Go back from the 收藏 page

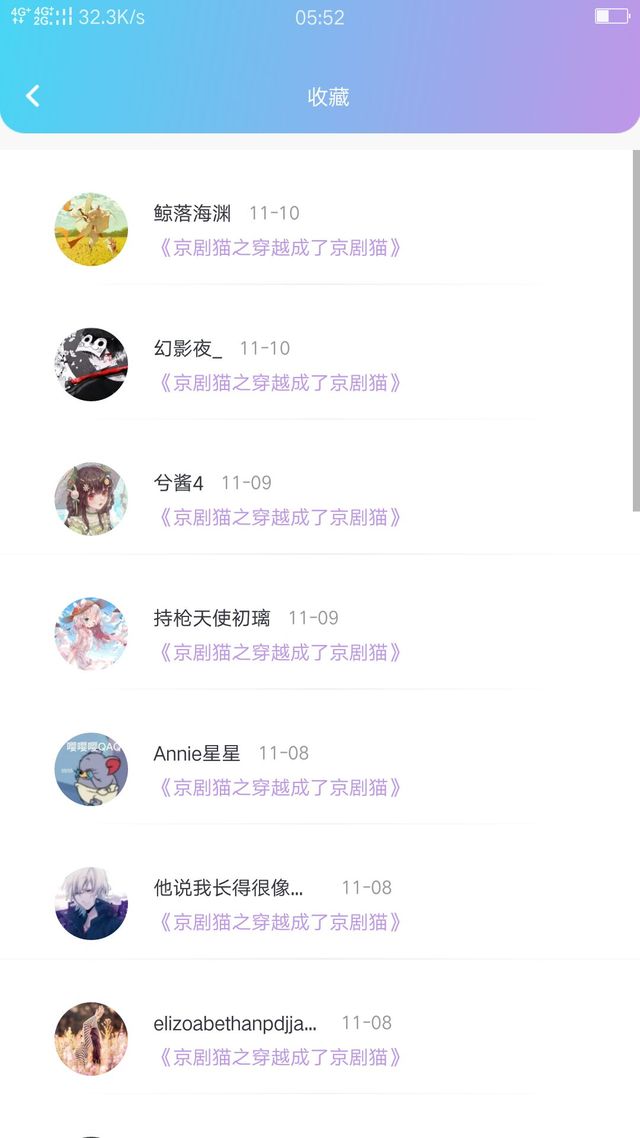click(x=33, y=96)
